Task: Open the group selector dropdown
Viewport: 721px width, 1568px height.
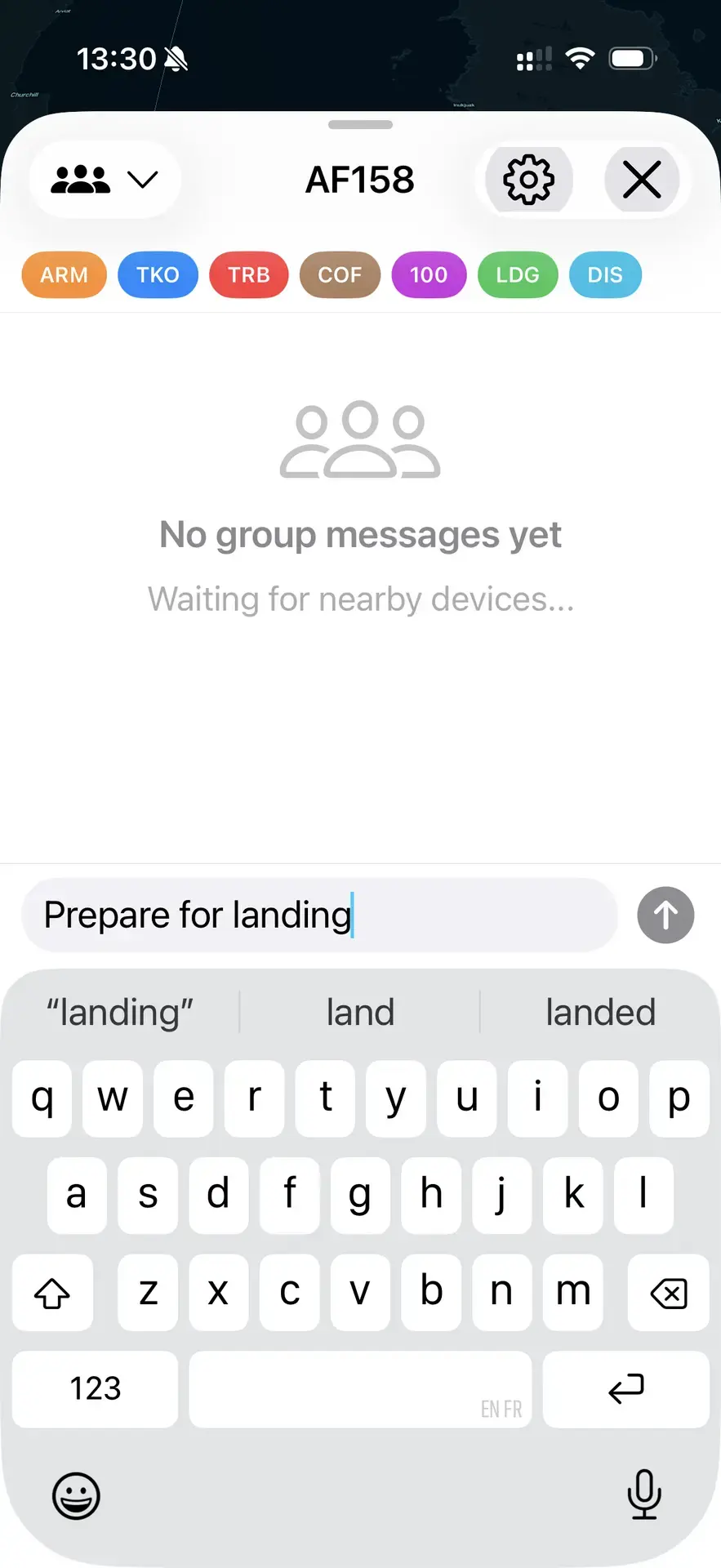Action: [105, 180]
